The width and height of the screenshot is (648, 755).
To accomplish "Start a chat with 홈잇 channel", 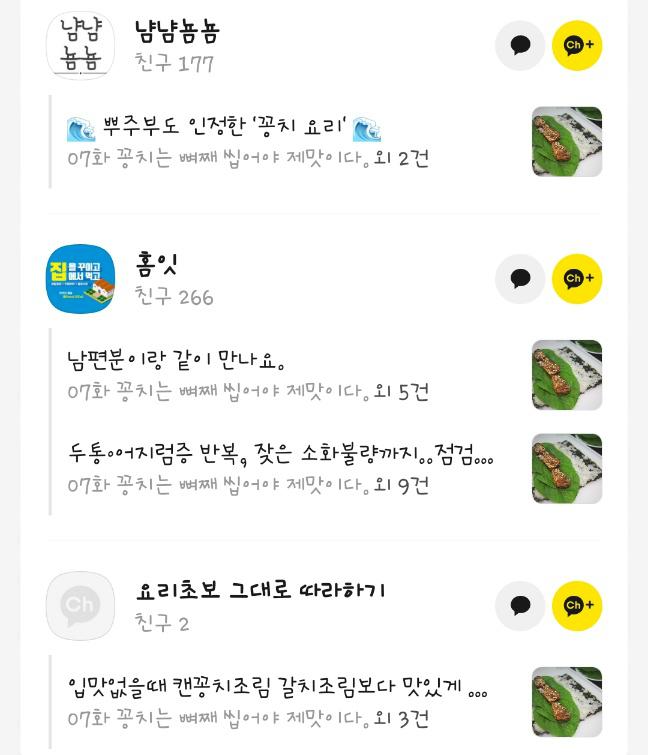I will 520,278.
